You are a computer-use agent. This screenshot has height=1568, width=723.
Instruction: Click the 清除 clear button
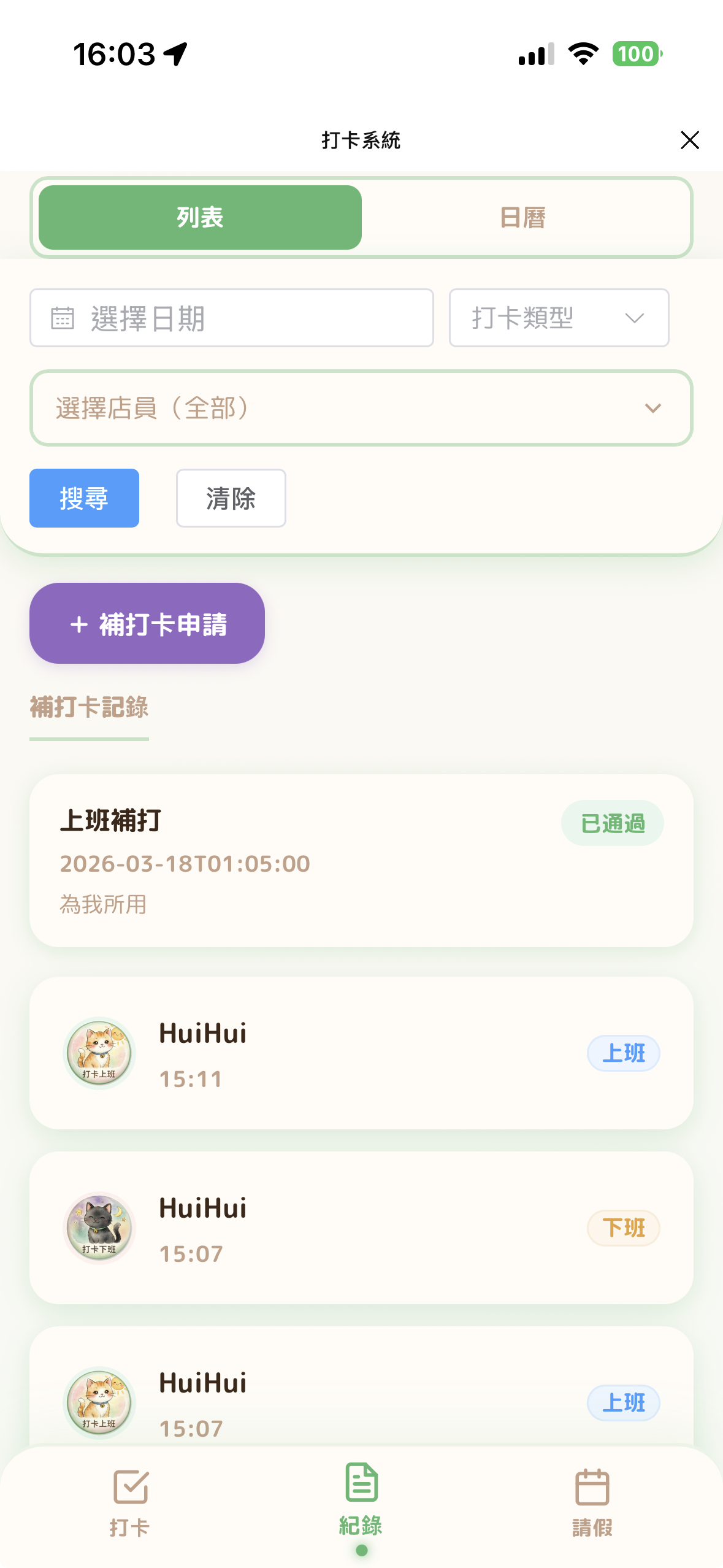pos(231,498)
